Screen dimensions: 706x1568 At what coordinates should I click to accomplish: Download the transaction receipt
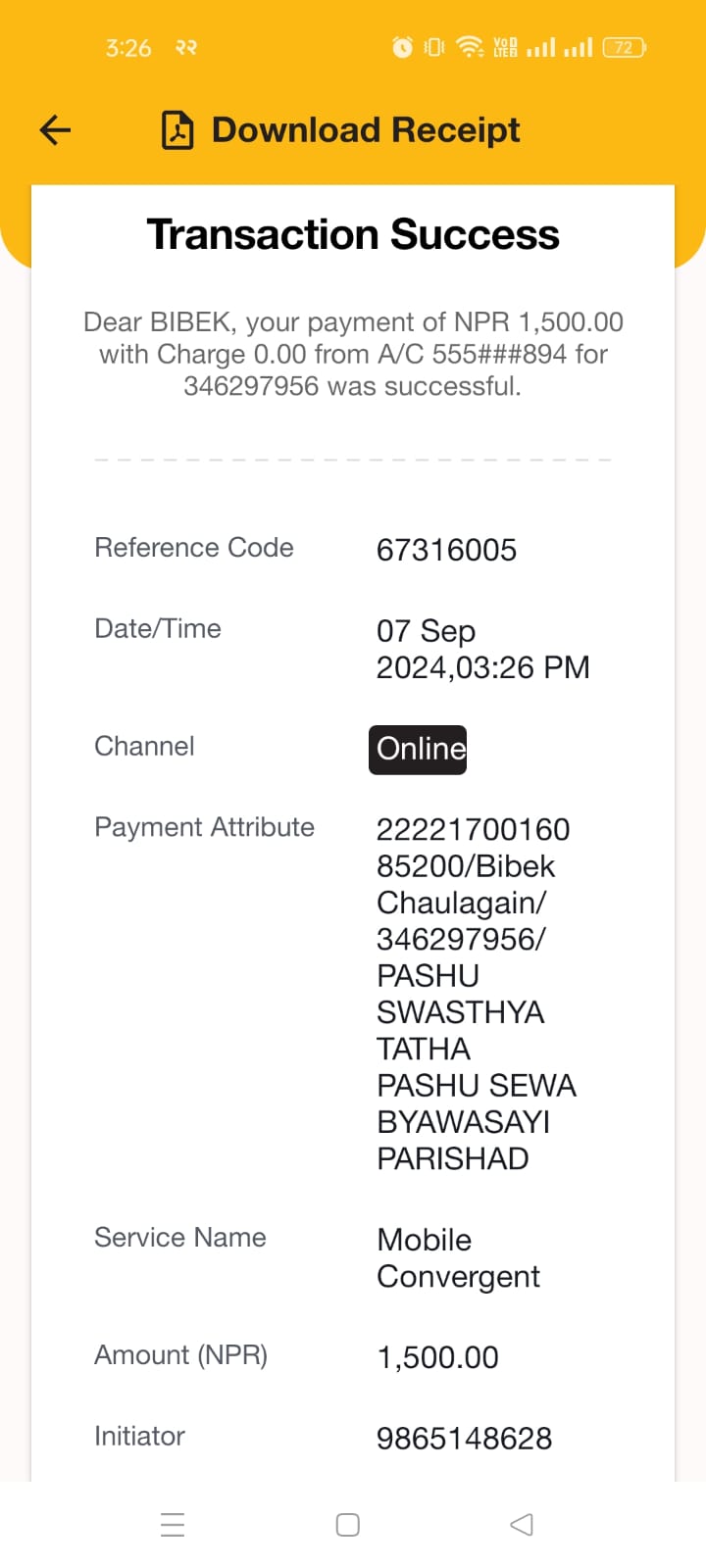[340, 129]
